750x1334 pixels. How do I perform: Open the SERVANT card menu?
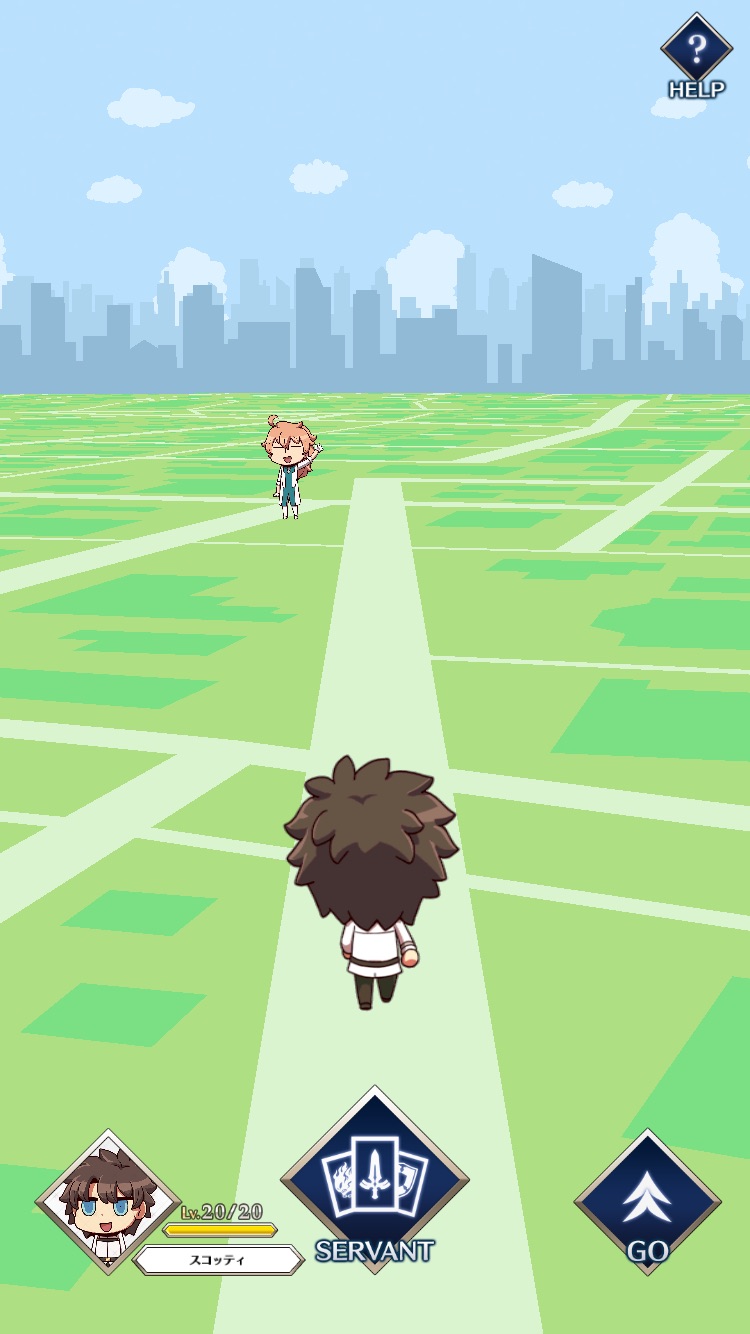coord(375,1179)
